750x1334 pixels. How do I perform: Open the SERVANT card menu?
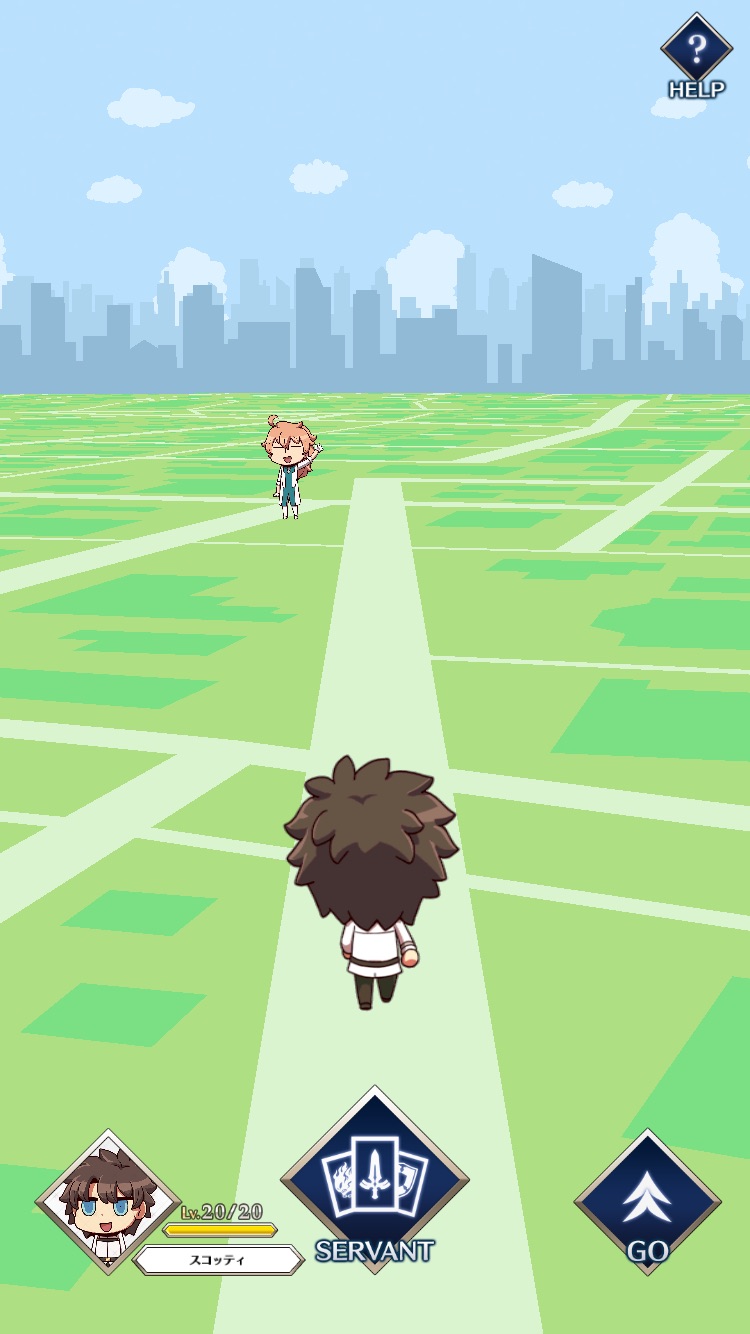coord(375,1179)
